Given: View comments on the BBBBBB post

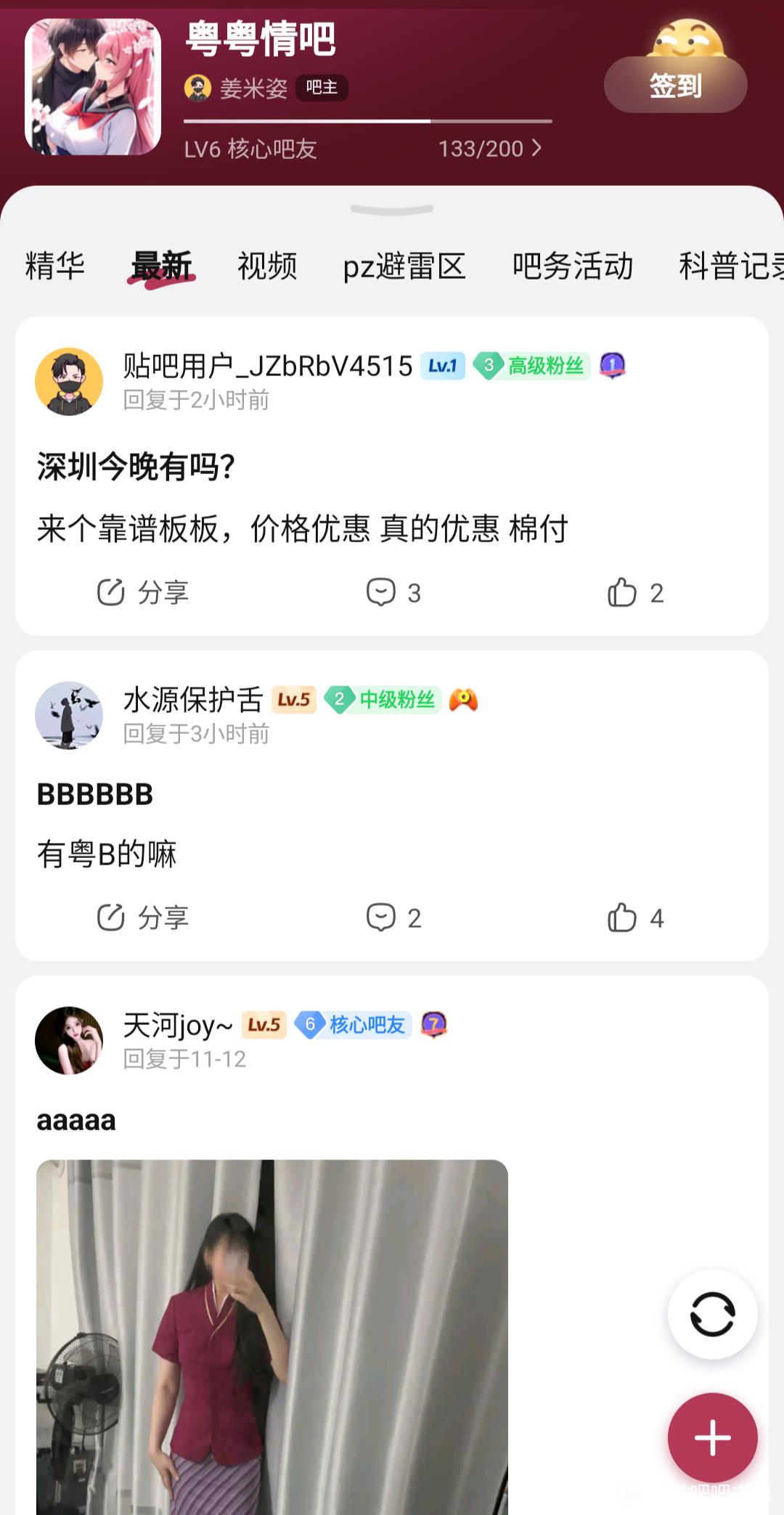Looking at the screenshot, I should point(393,918).
